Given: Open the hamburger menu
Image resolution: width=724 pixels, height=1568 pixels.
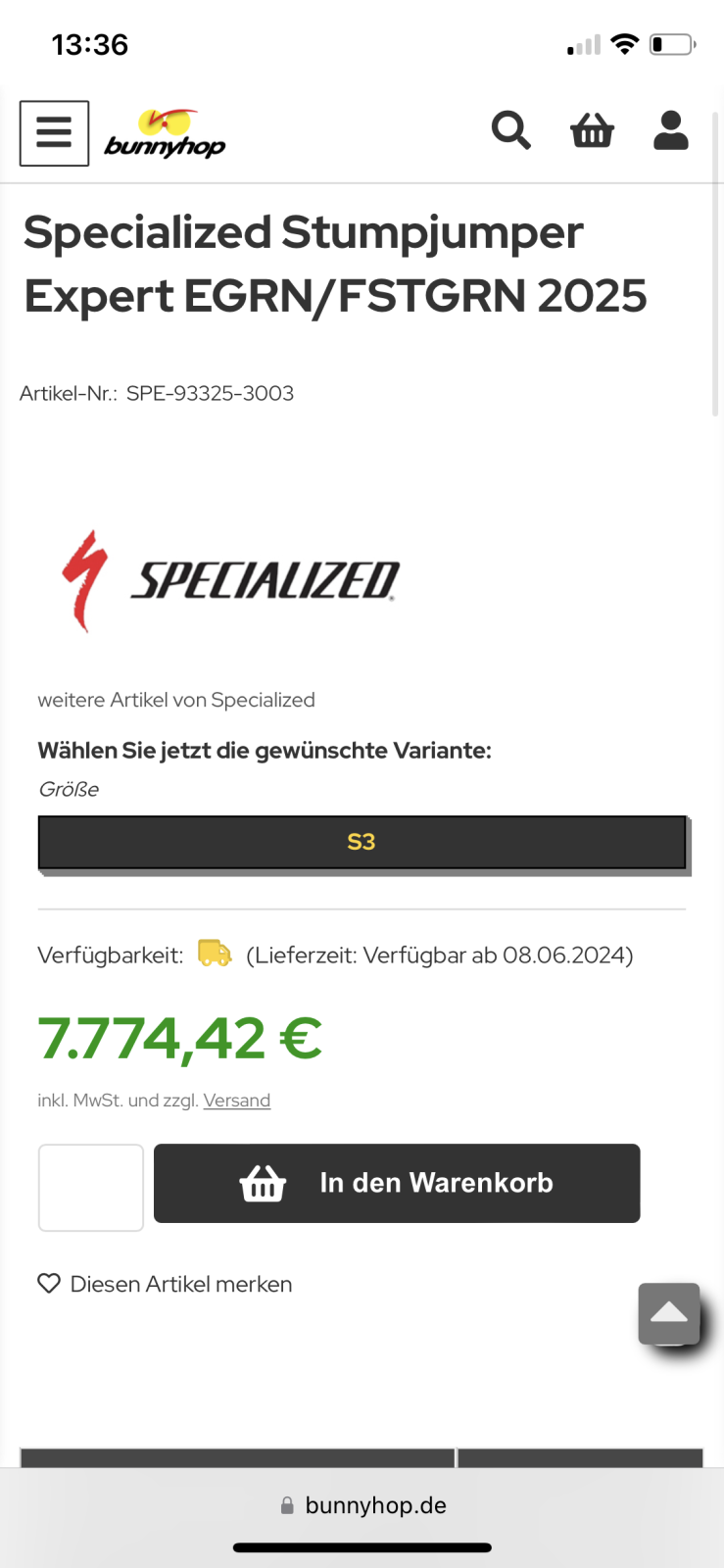Looking at the screenshot, I should coord(54,132).
